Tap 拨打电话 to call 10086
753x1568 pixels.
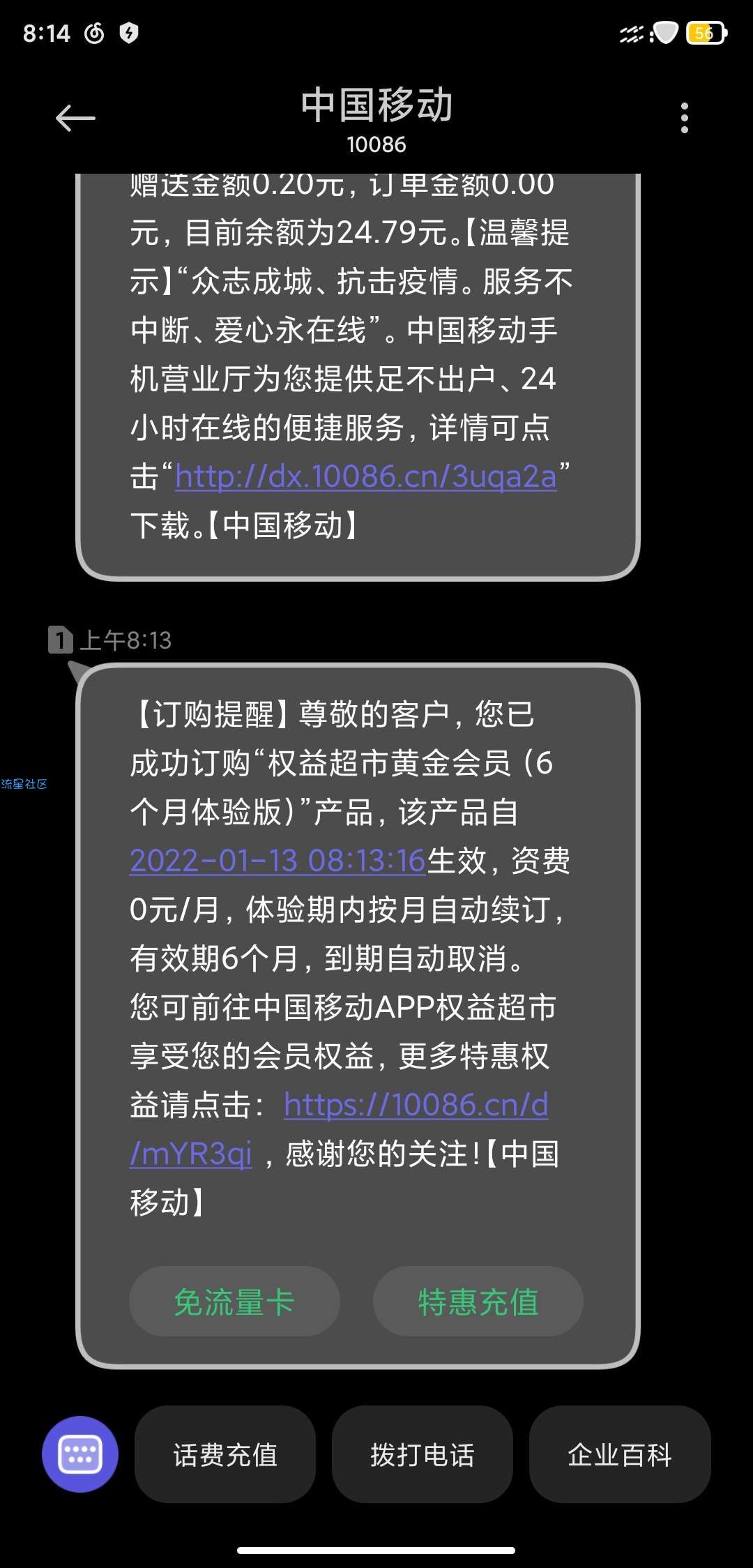pos(423,1454)
